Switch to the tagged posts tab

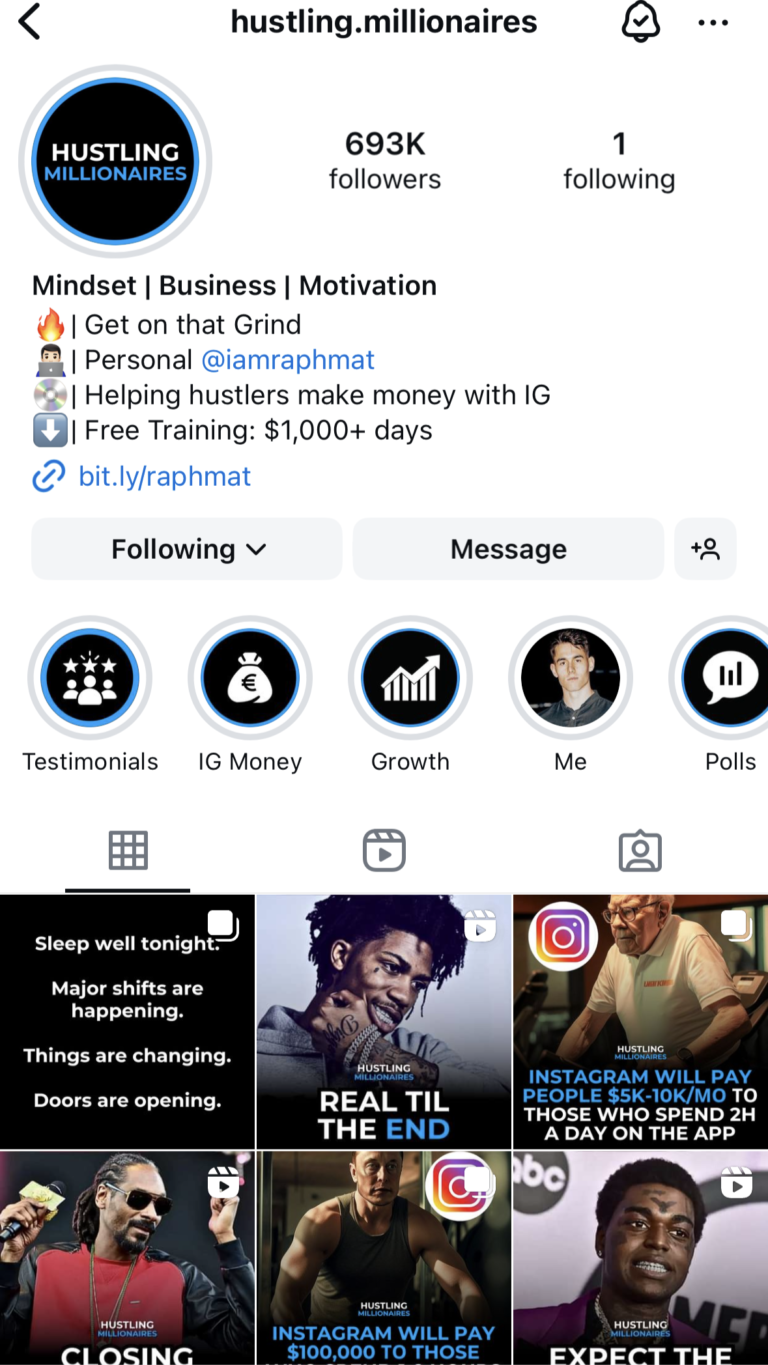click(x=640, y=851)
